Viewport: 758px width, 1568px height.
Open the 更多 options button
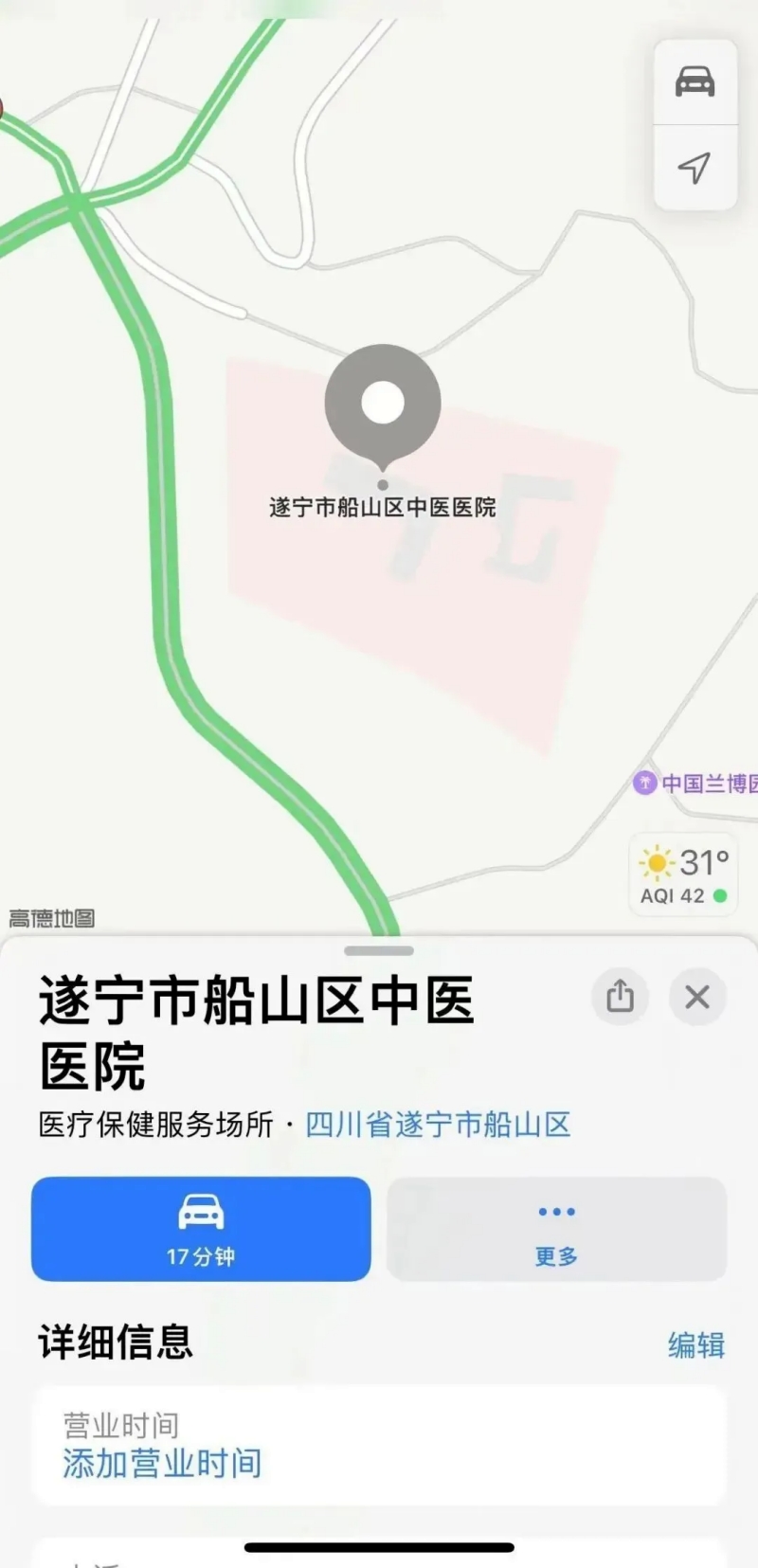click(x=556, y=1229)
